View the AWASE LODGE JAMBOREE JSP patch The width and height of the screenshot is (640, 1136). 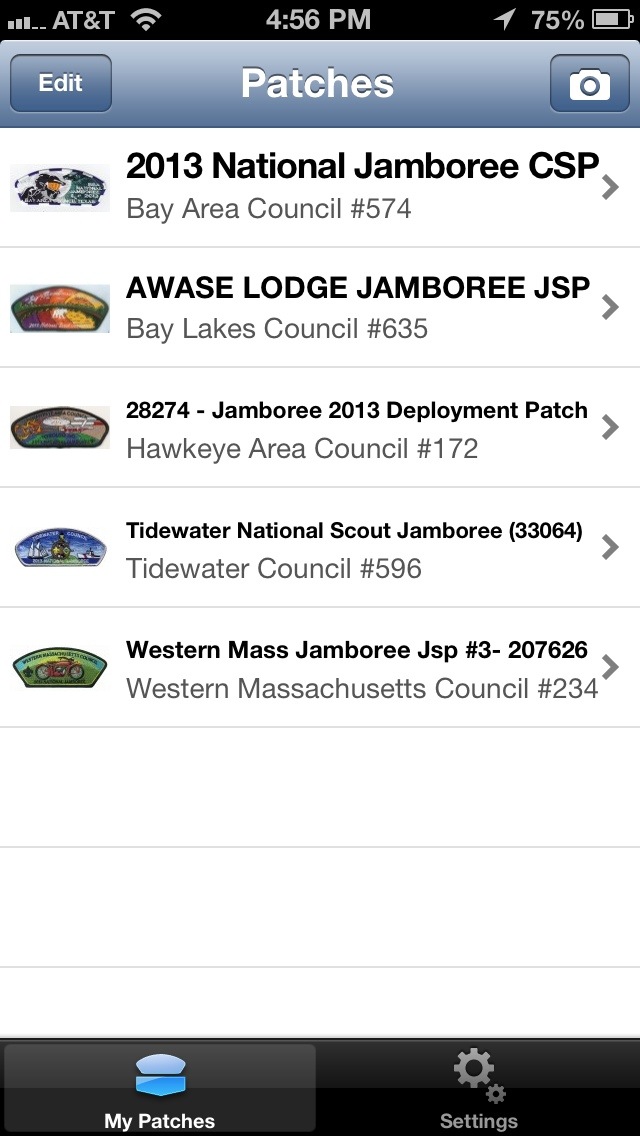tap(320, 307)
